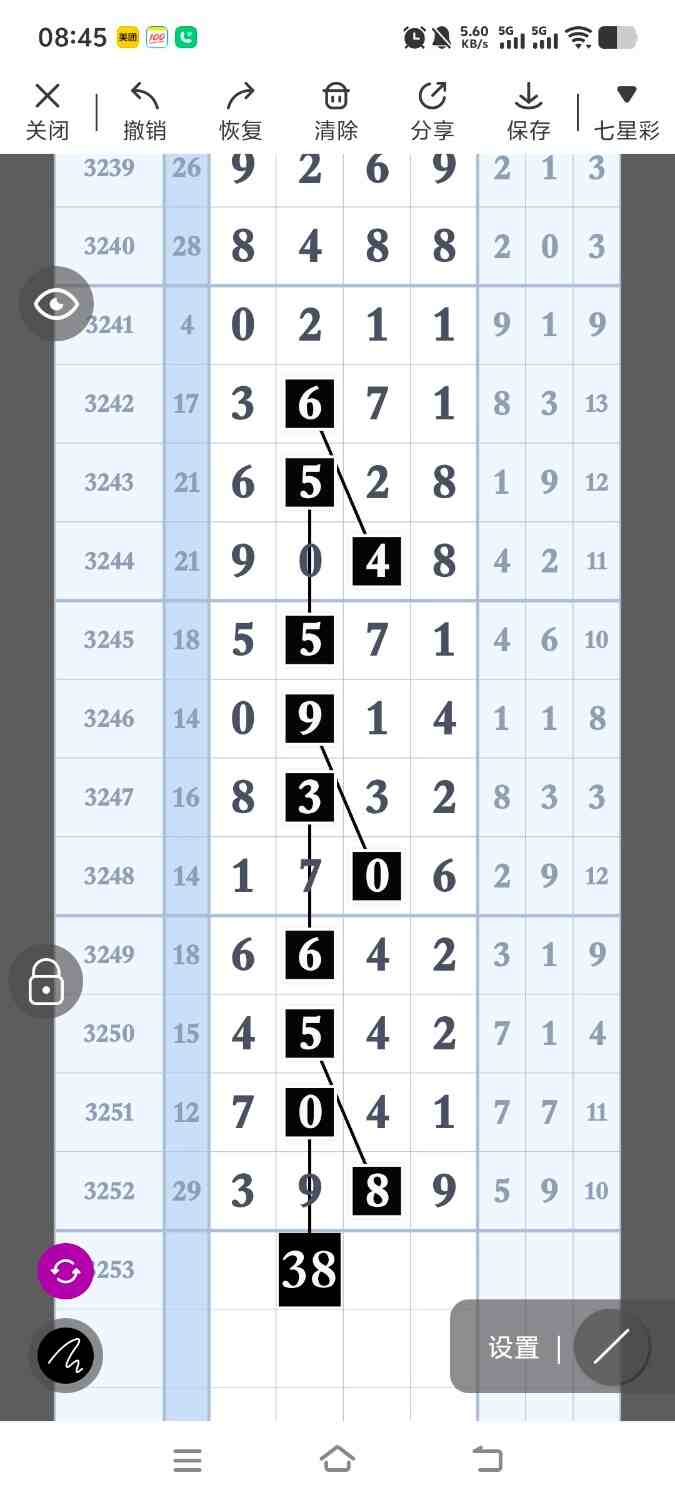
Task: Save the marked chart
Action: (528, 110)
